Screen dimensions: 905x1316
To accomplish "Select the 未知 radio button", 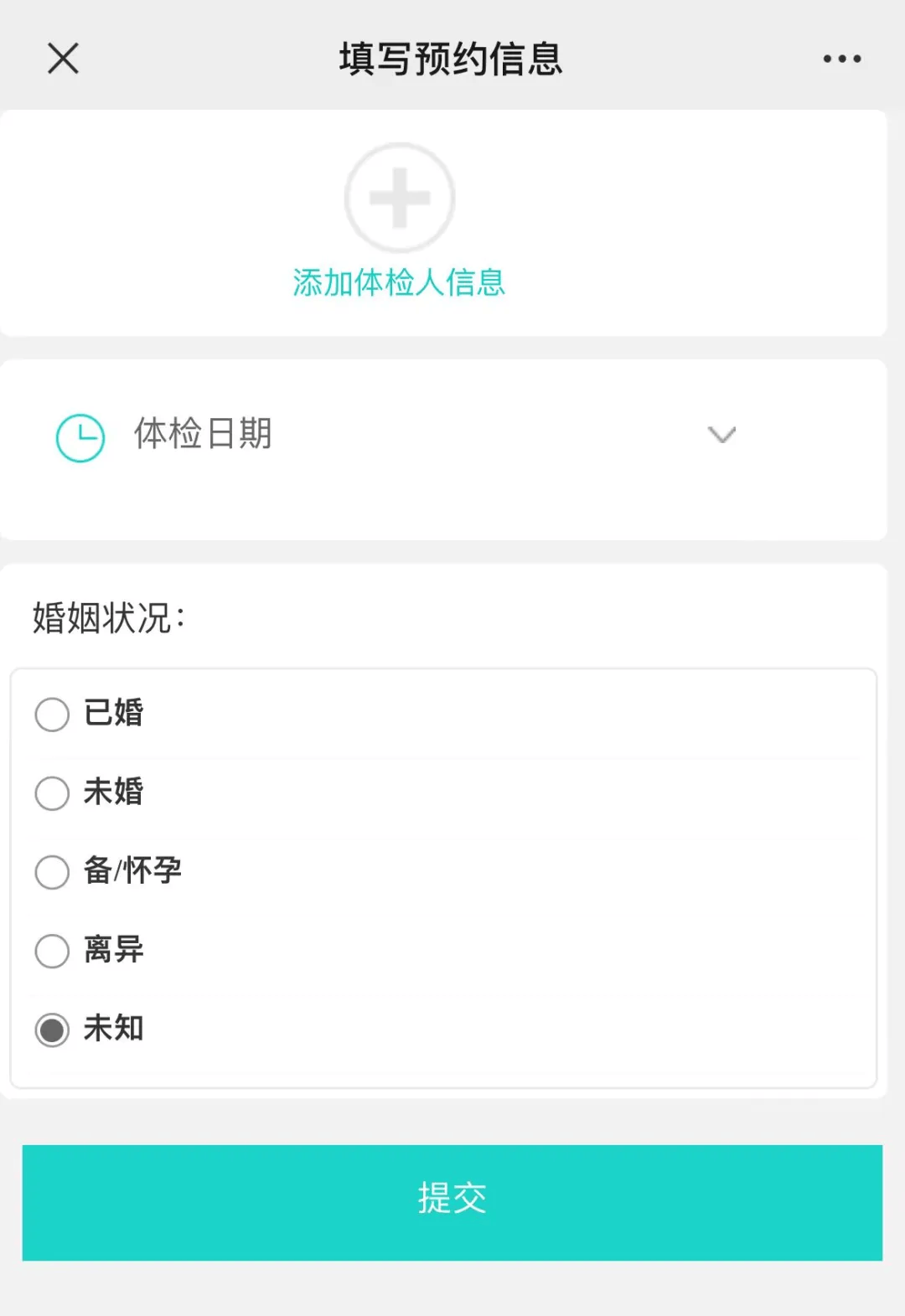I will coord(52,1030).
